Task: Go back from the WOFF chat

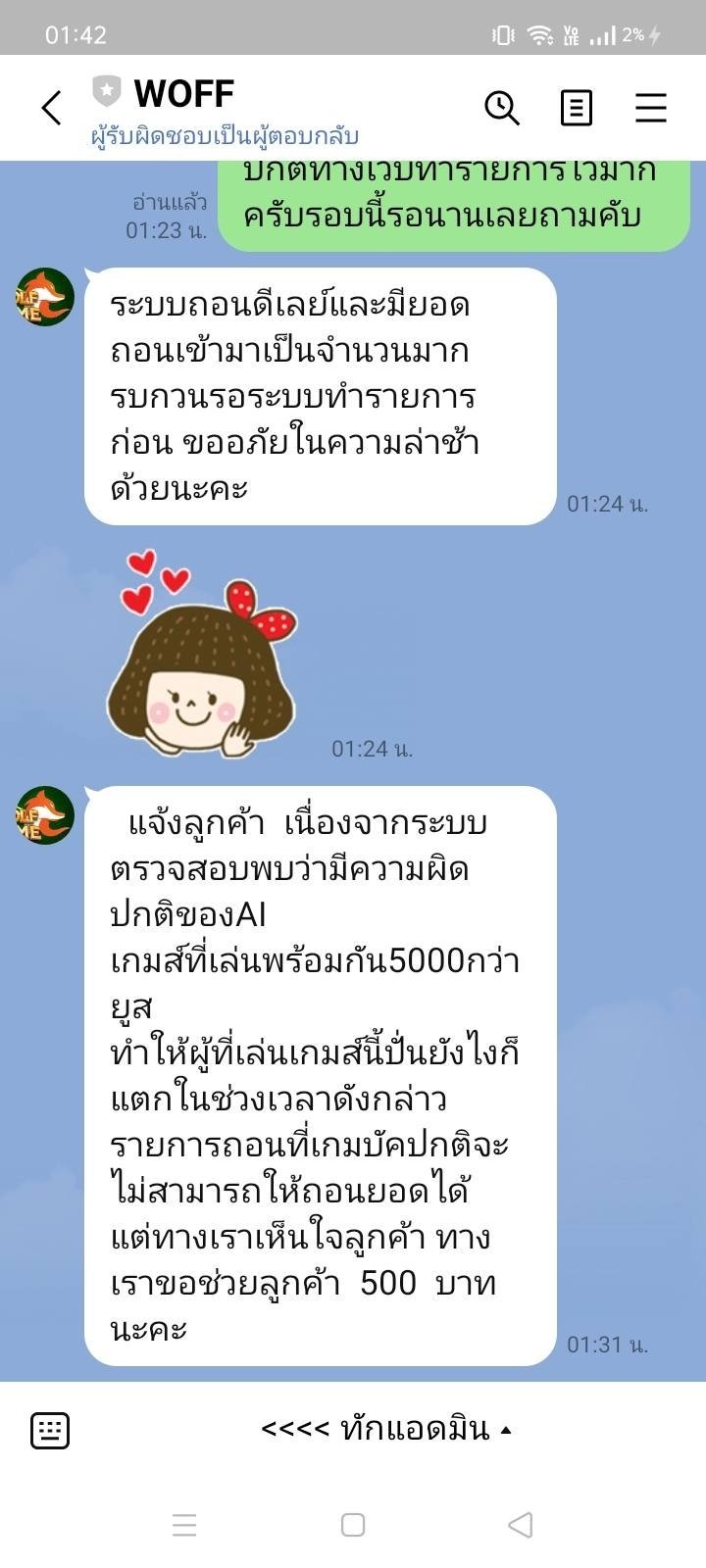Action: point(52,108)
